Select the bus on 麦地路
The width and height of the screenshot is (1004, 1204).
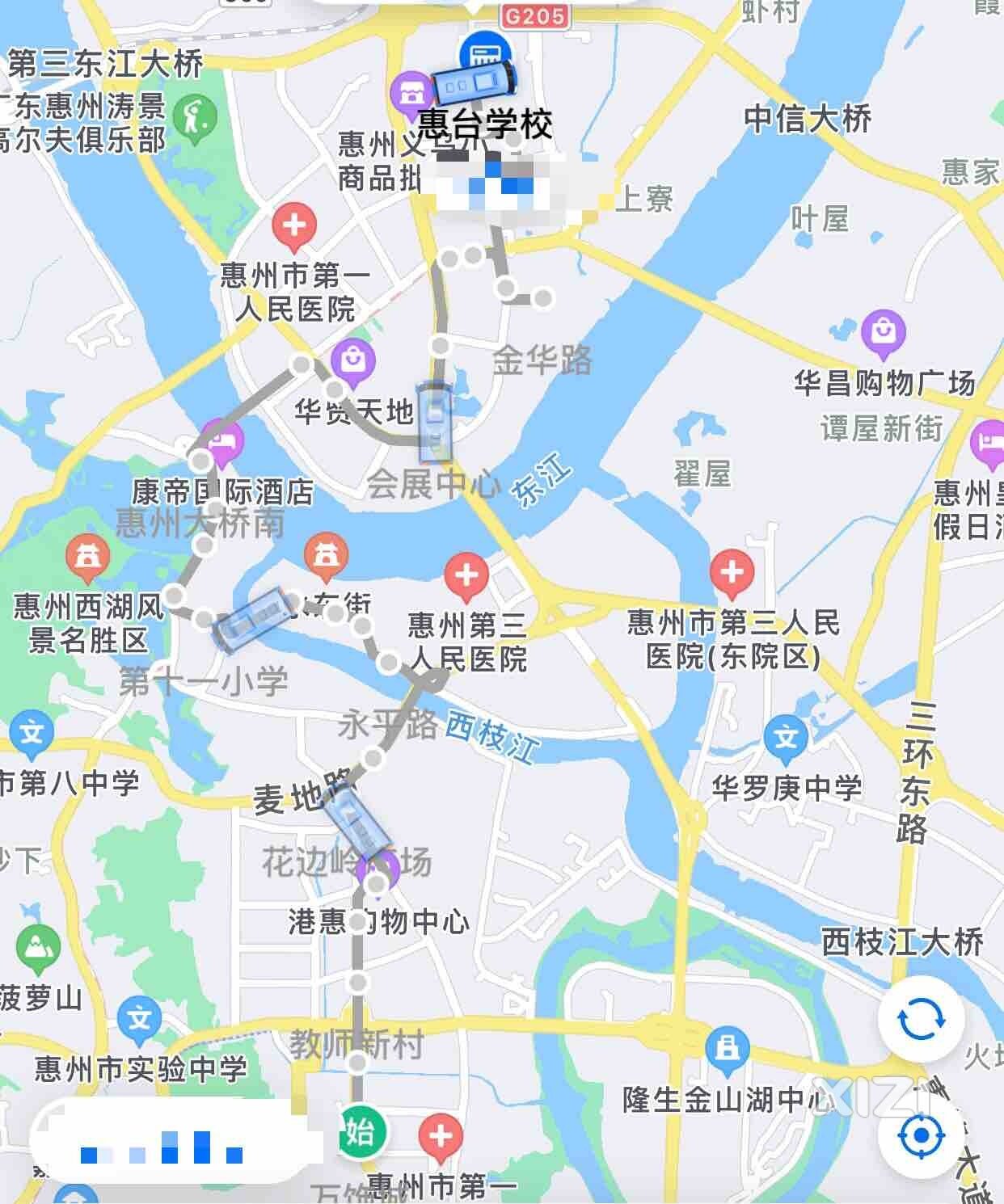357,824
